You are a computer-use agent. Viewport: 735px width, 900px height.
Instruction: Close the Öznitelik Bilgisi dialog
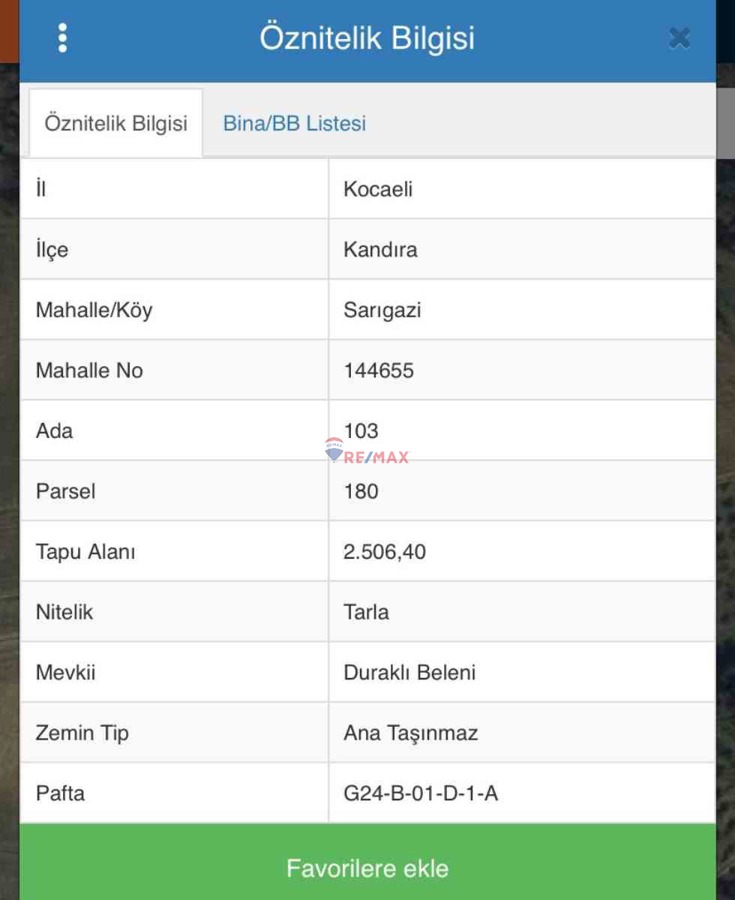tap(681, 38)
